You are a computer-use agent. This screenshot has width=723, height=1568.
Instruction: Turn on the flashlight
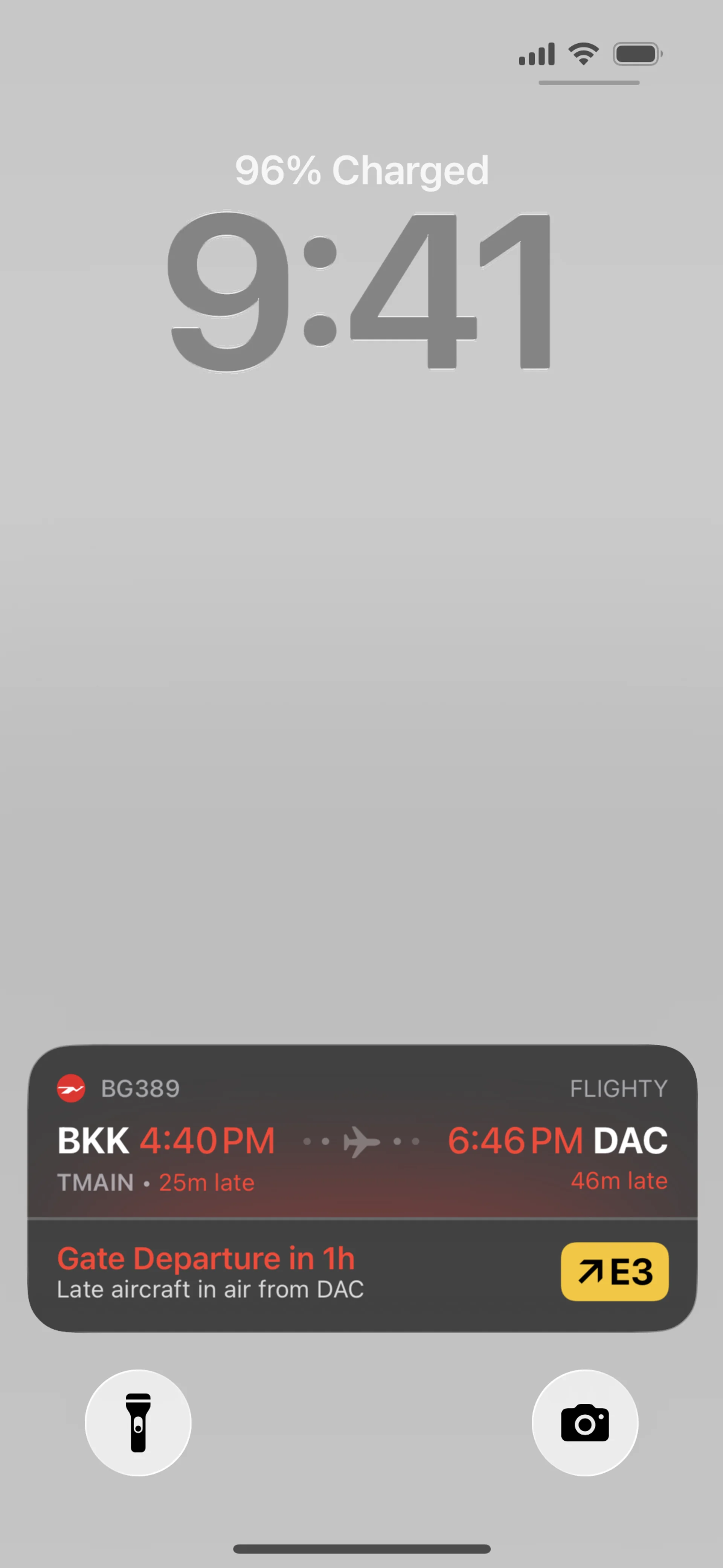point(138,1423)
